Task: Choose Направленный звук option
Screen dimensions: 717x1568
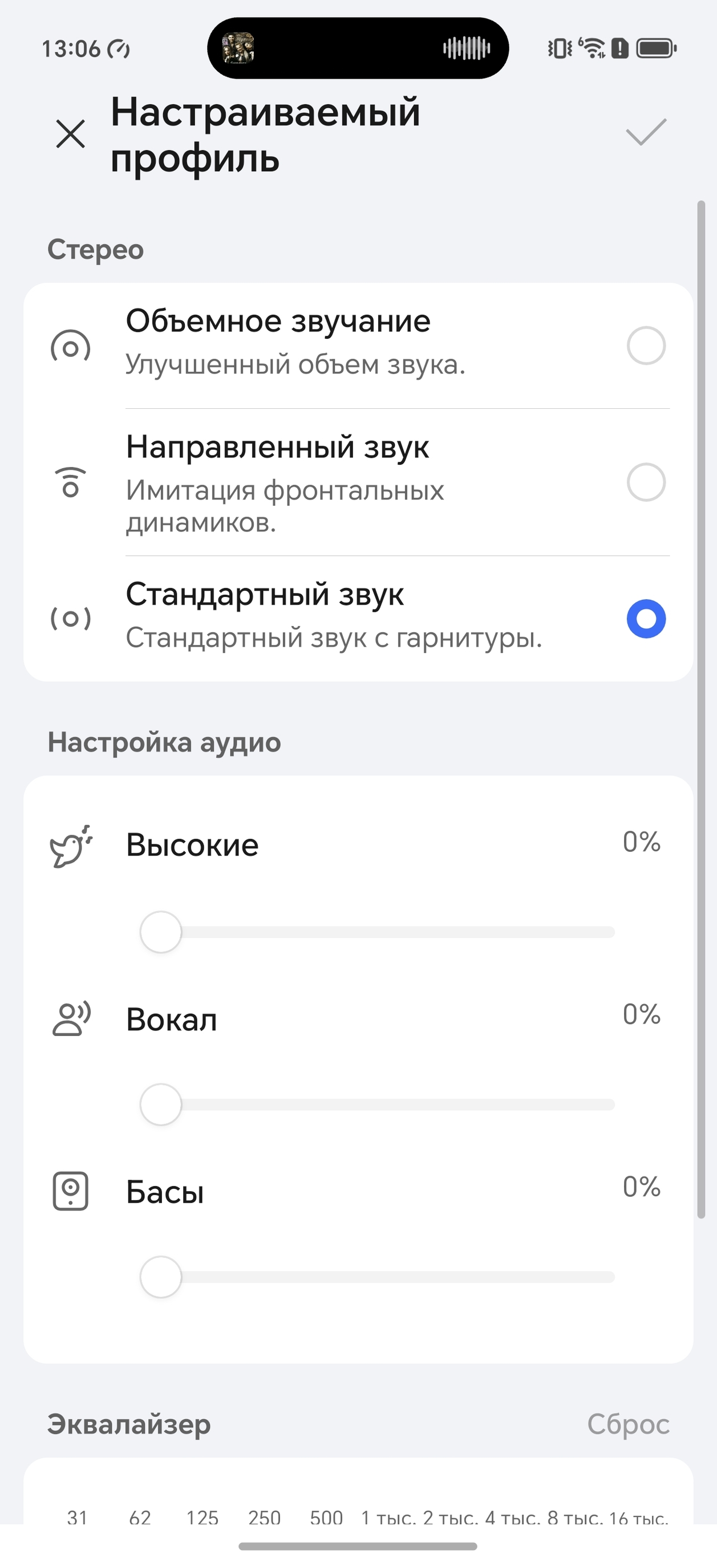Action: (646, 482)
